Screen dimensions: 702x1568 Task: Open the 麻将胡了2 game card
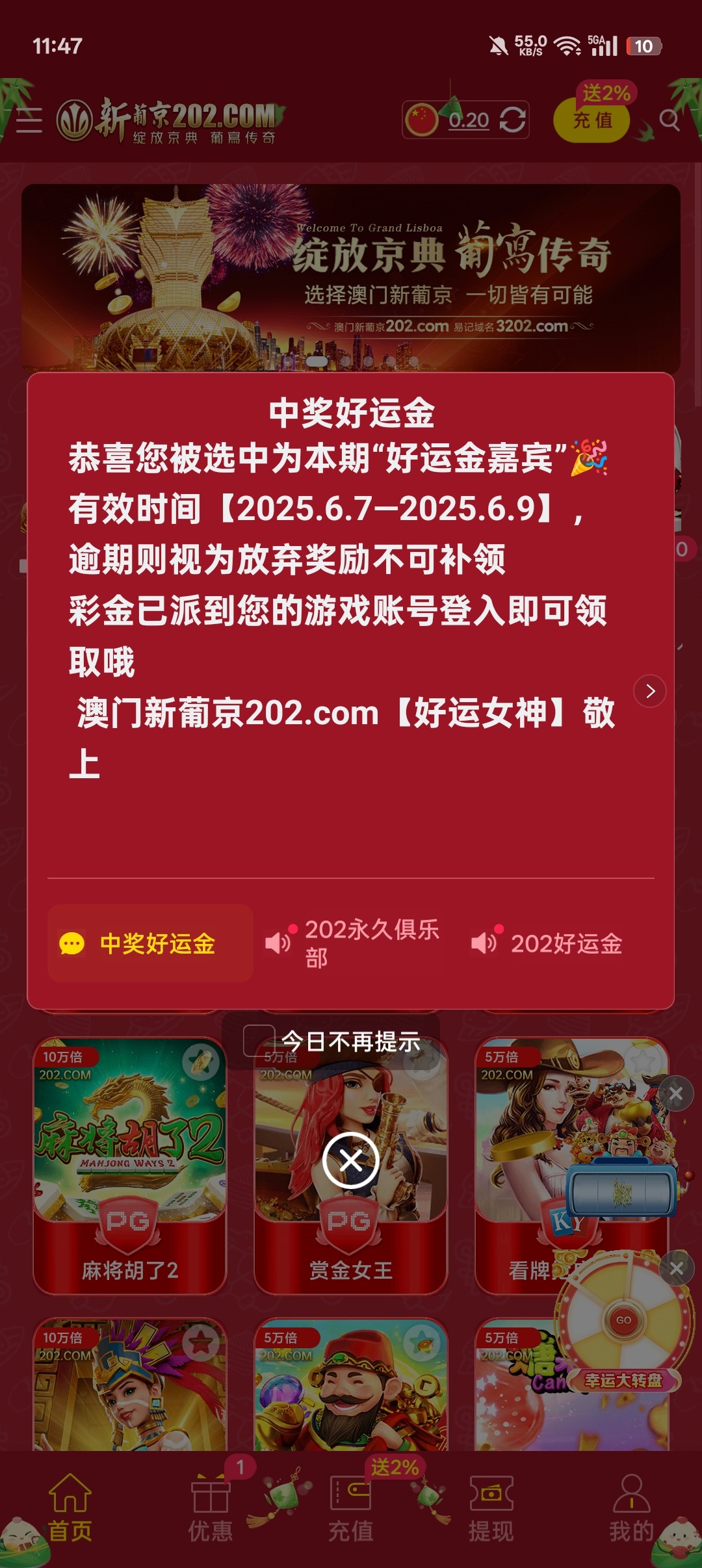click(x=130, y=1164)
